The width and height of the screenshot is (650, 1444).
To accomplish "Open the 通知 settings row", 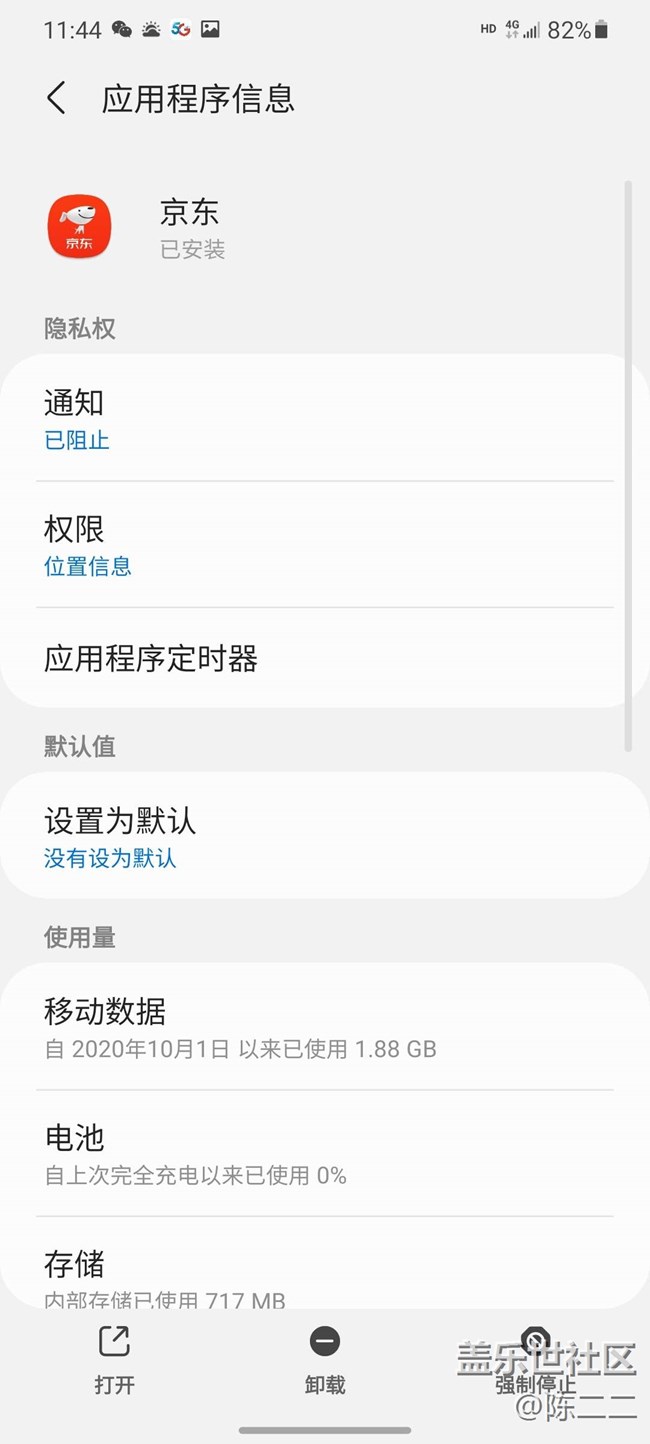I will (325, 418).
